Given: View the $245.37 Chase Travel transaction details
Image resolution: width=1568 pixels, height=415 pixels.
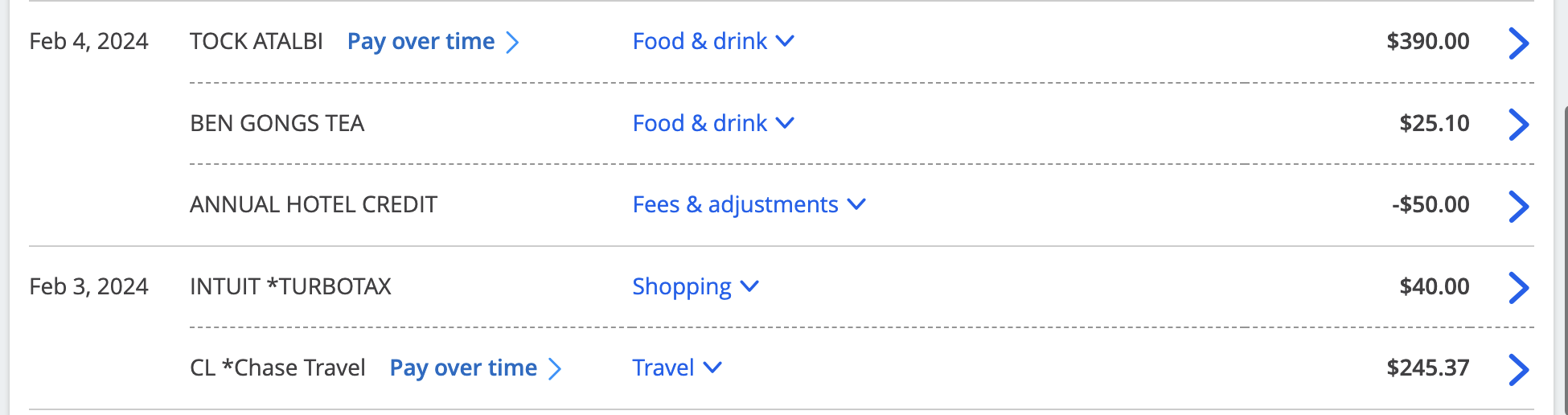Looking at the screenshot, I should (1517, 369).
